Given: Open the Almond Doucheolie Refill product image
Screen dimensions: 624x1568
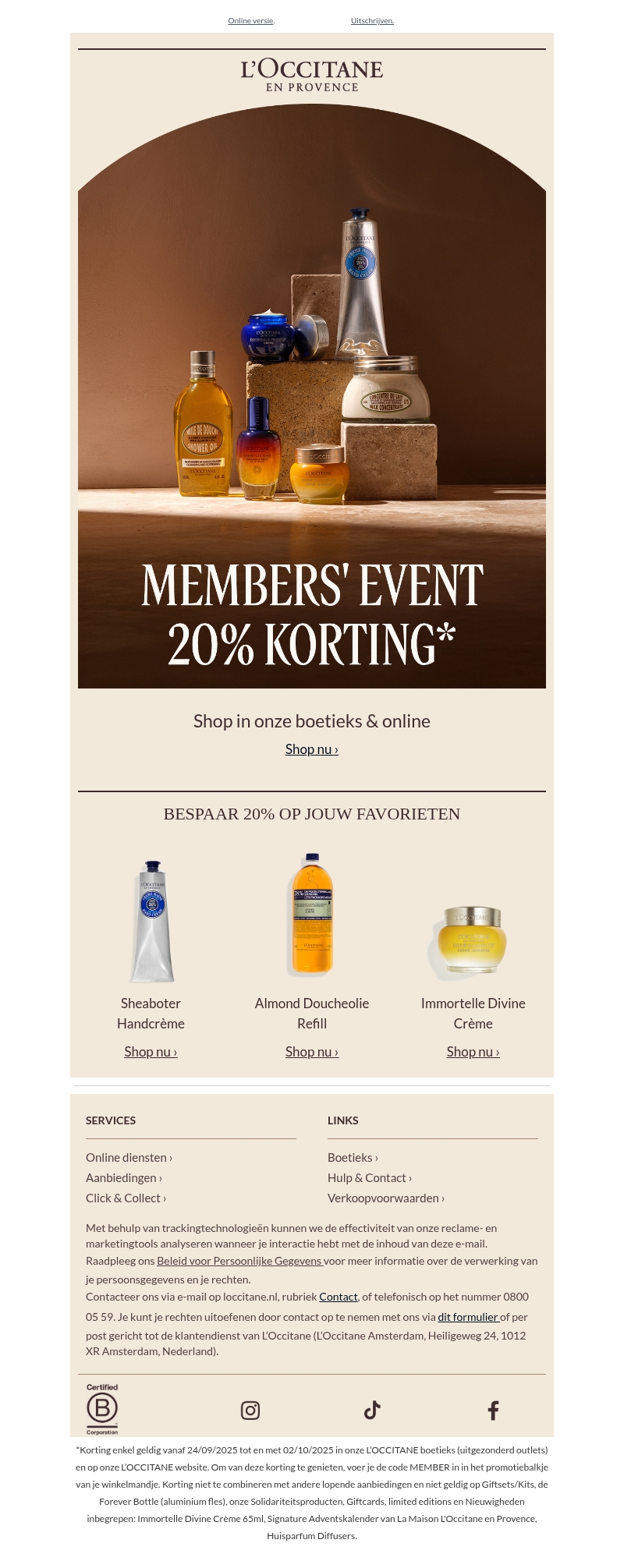Looking at the screenshot, I should (x=312, y=915).
